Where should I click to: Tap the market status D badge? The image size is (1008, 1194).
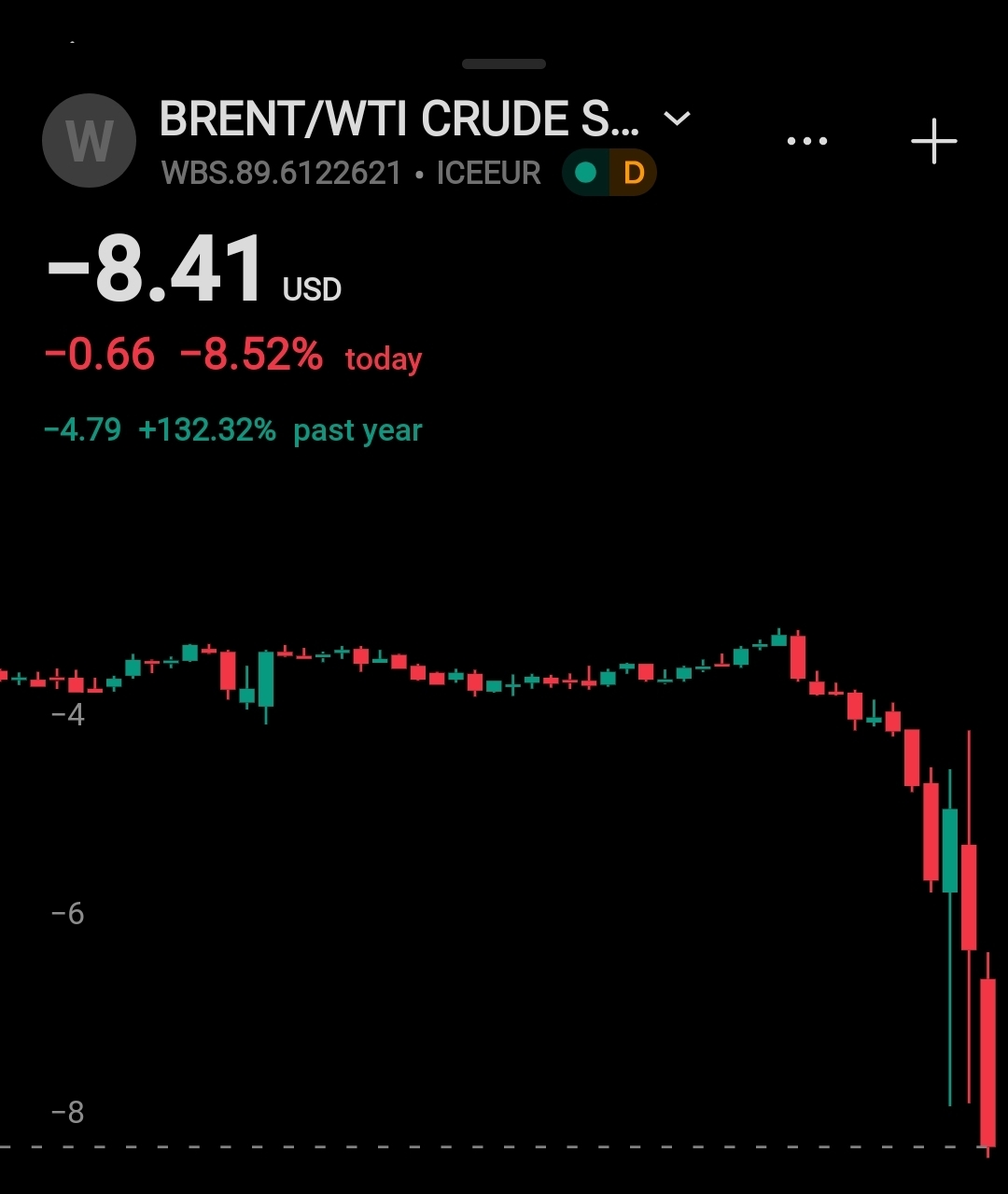(633, 173)
